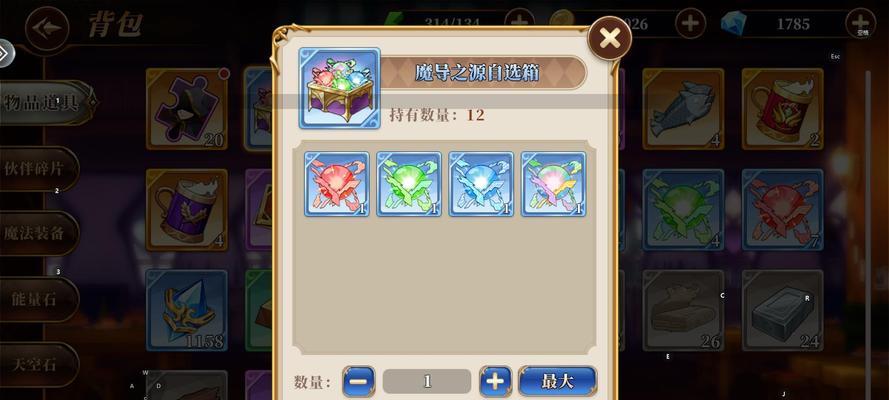The height and width of the screenshot is (400, 889).
Task: Switch to 伙伴碎片 tab
Action: (x=40, y=166)
